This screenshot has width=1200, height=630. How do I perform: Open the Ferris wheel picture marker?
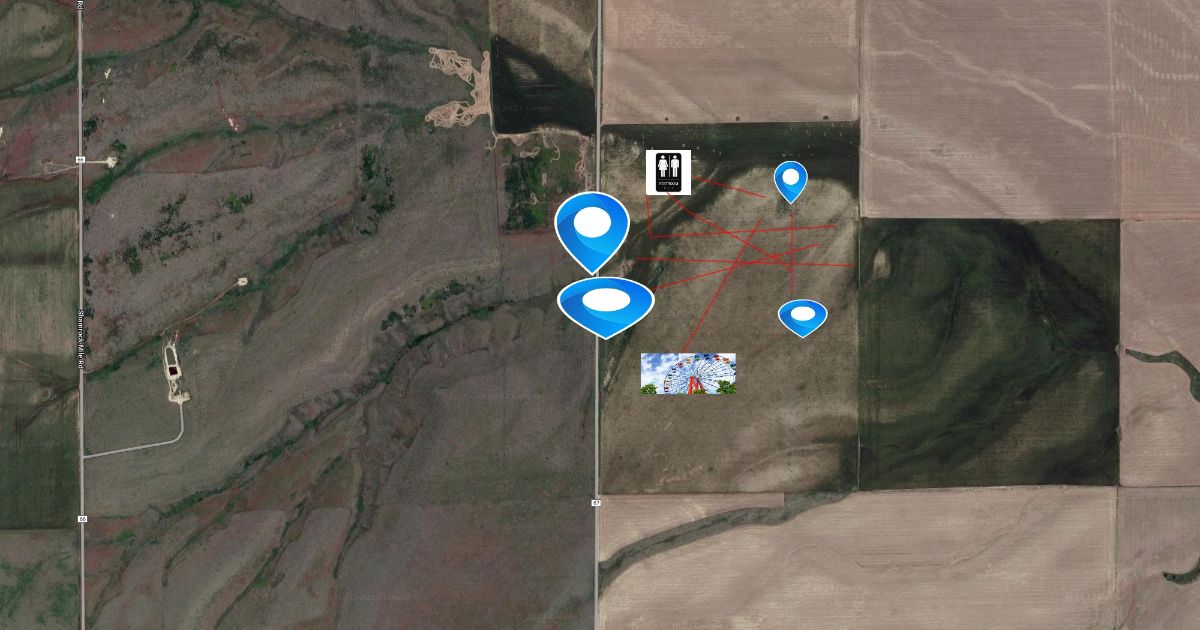coord(688,373)
